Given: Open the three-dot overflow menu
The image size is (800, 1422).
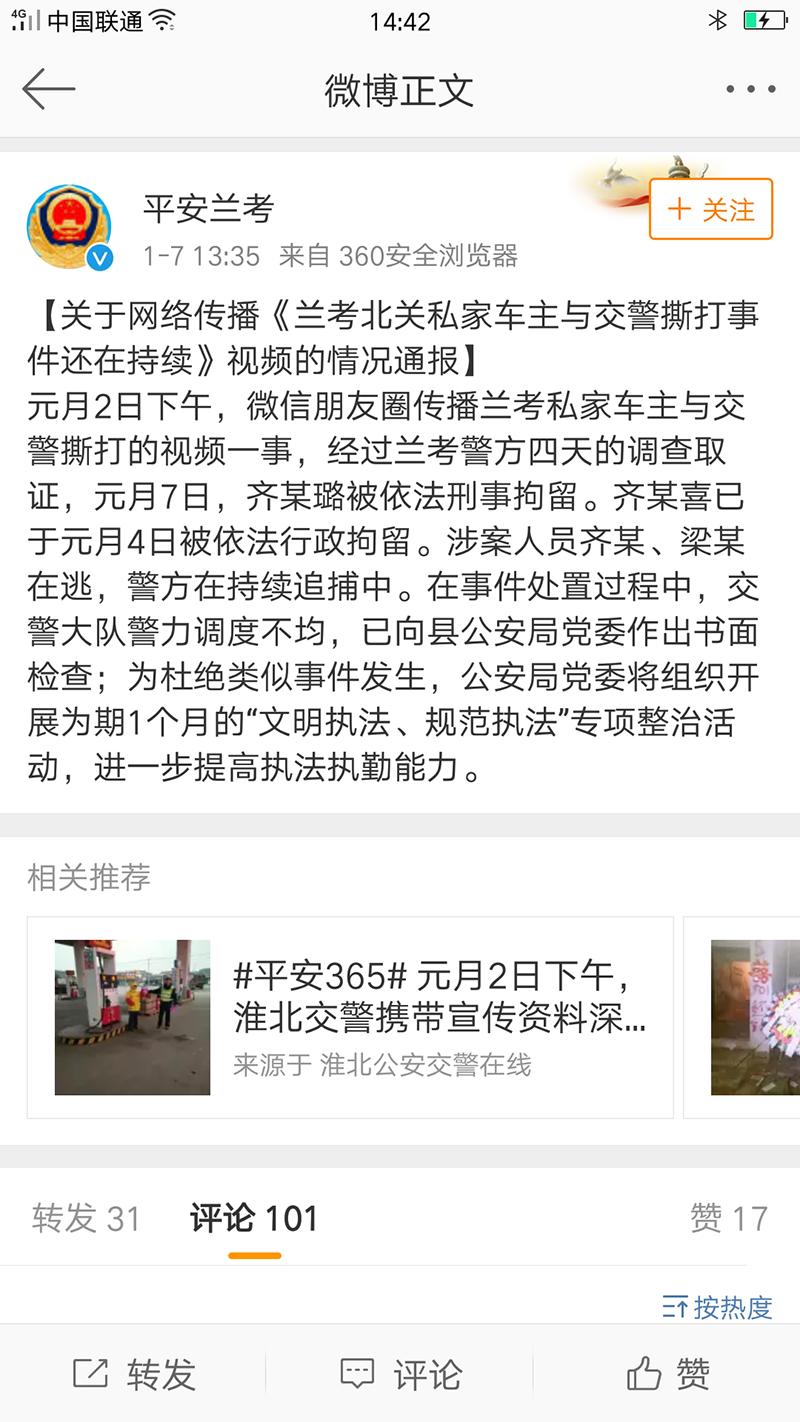Looking at the screenshot, I should click(x=750, y=90).
